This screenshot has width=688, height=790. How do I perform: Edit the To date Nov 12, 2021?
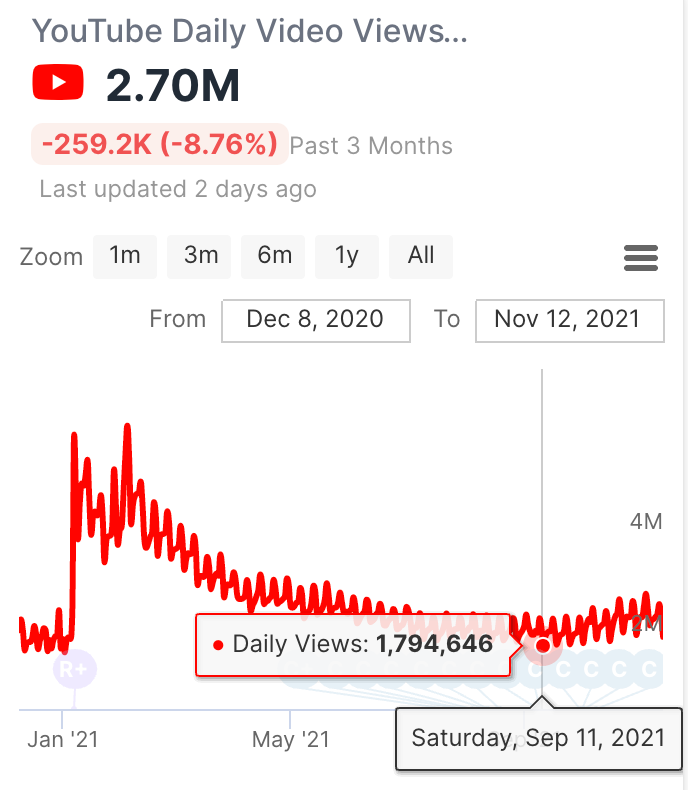tap(568, 320)
